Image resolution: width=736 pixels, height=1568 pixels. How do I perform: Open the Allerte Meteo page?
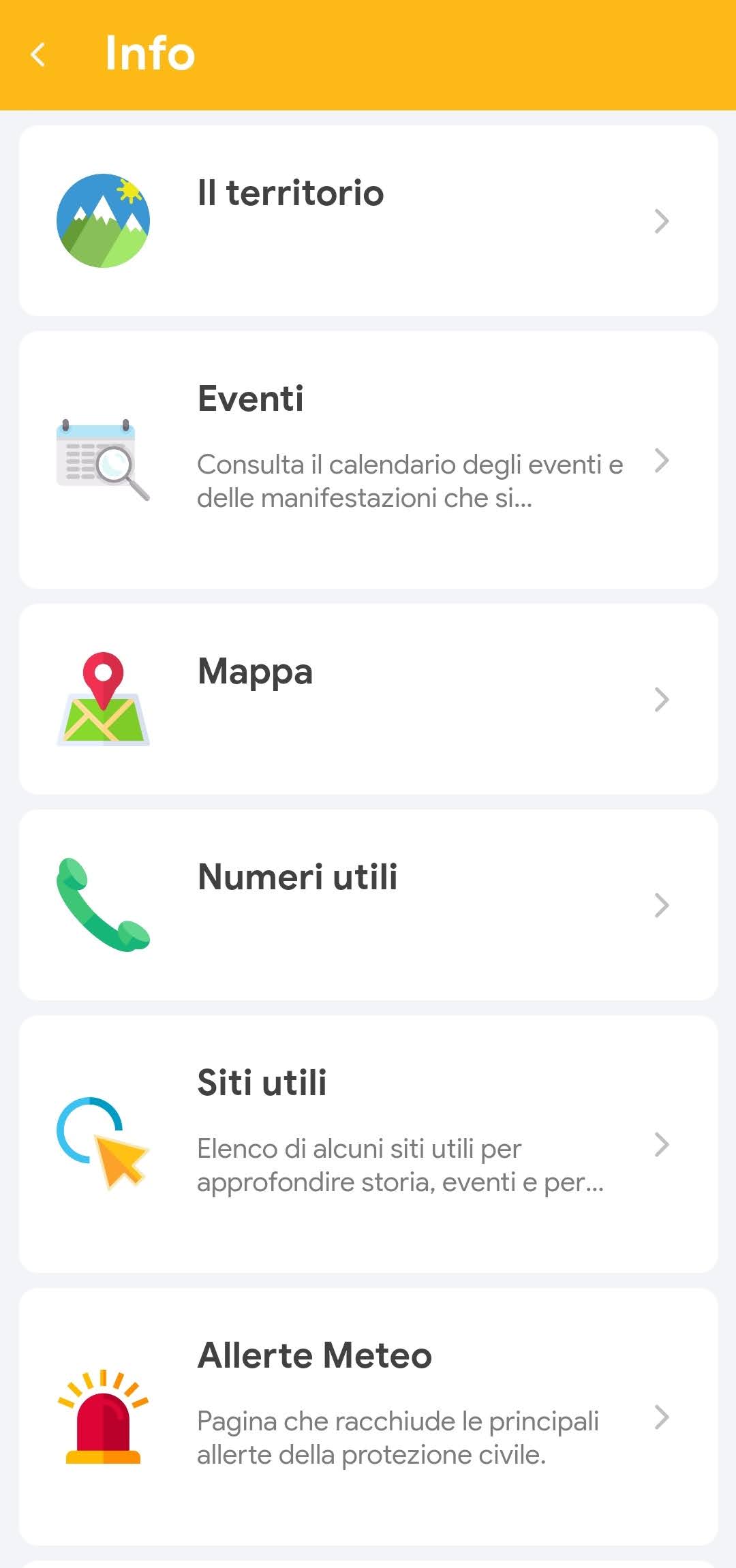[368, 1416]
